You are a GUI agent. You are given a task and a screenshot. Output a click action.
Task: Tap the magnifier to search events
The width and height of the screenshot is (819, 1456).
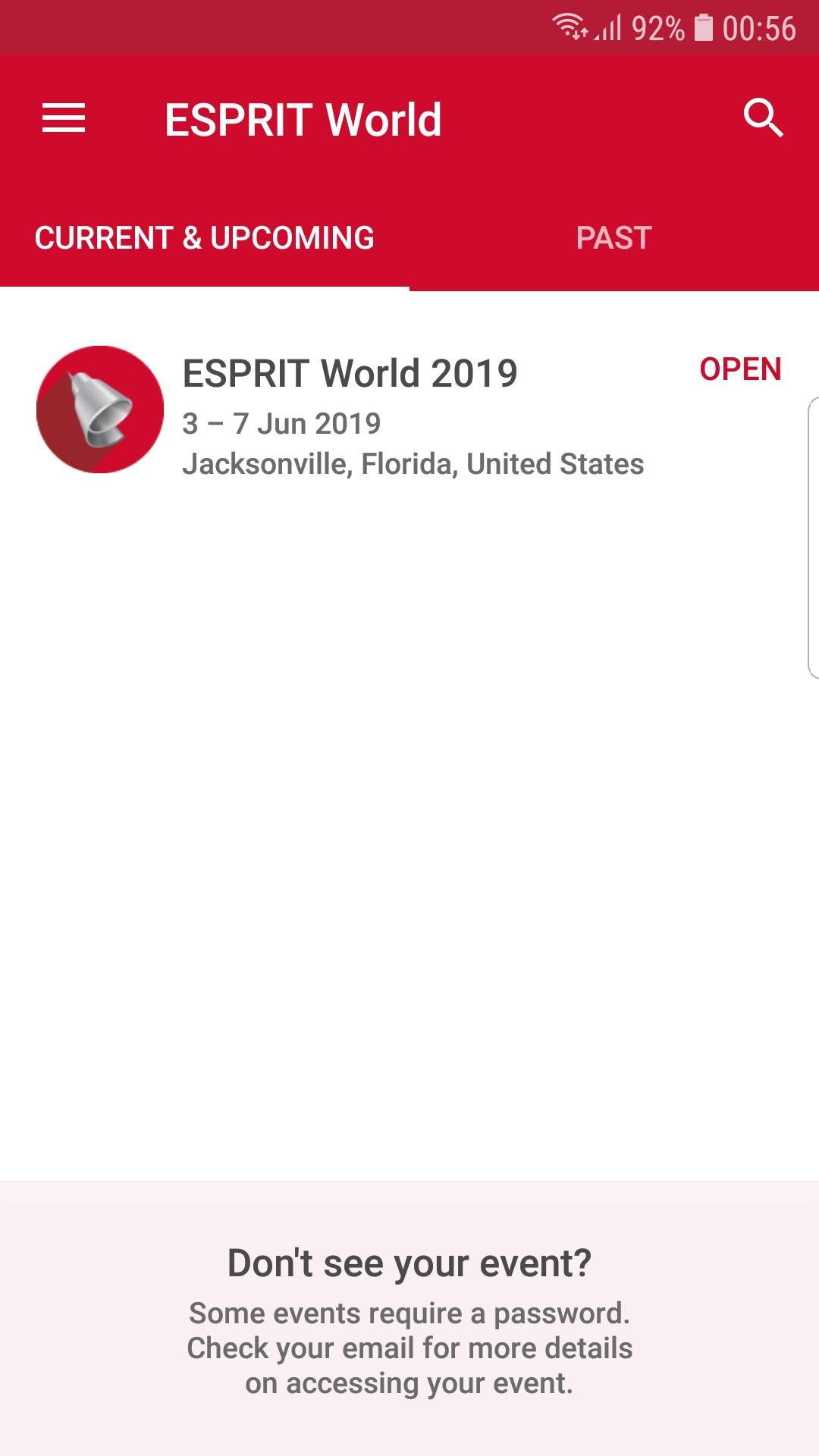(765, 118)
